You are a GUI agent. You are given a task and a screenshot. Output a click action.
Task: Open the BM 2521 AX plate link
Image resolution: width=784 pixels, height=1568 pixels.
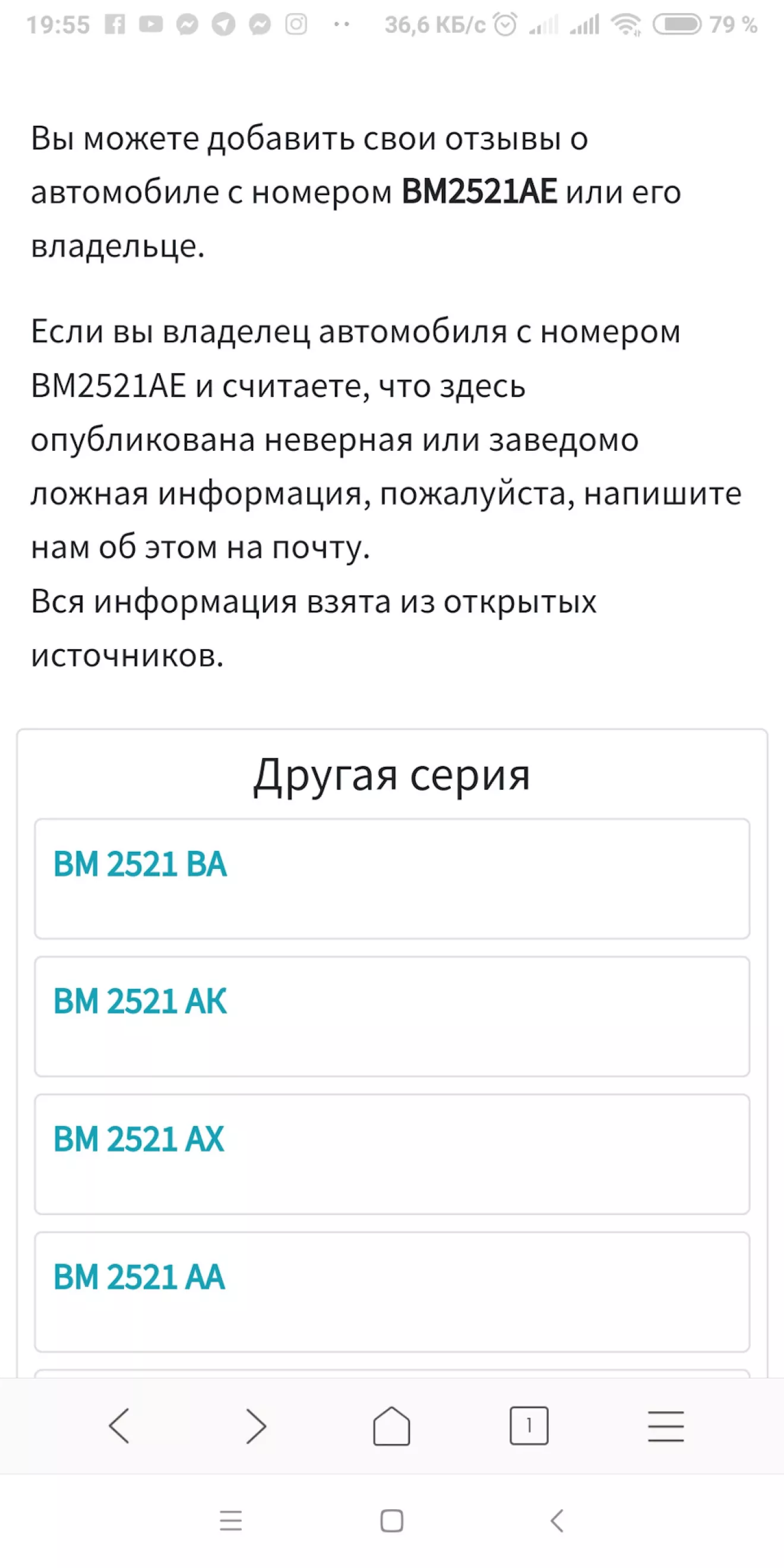coord(139,1139)
